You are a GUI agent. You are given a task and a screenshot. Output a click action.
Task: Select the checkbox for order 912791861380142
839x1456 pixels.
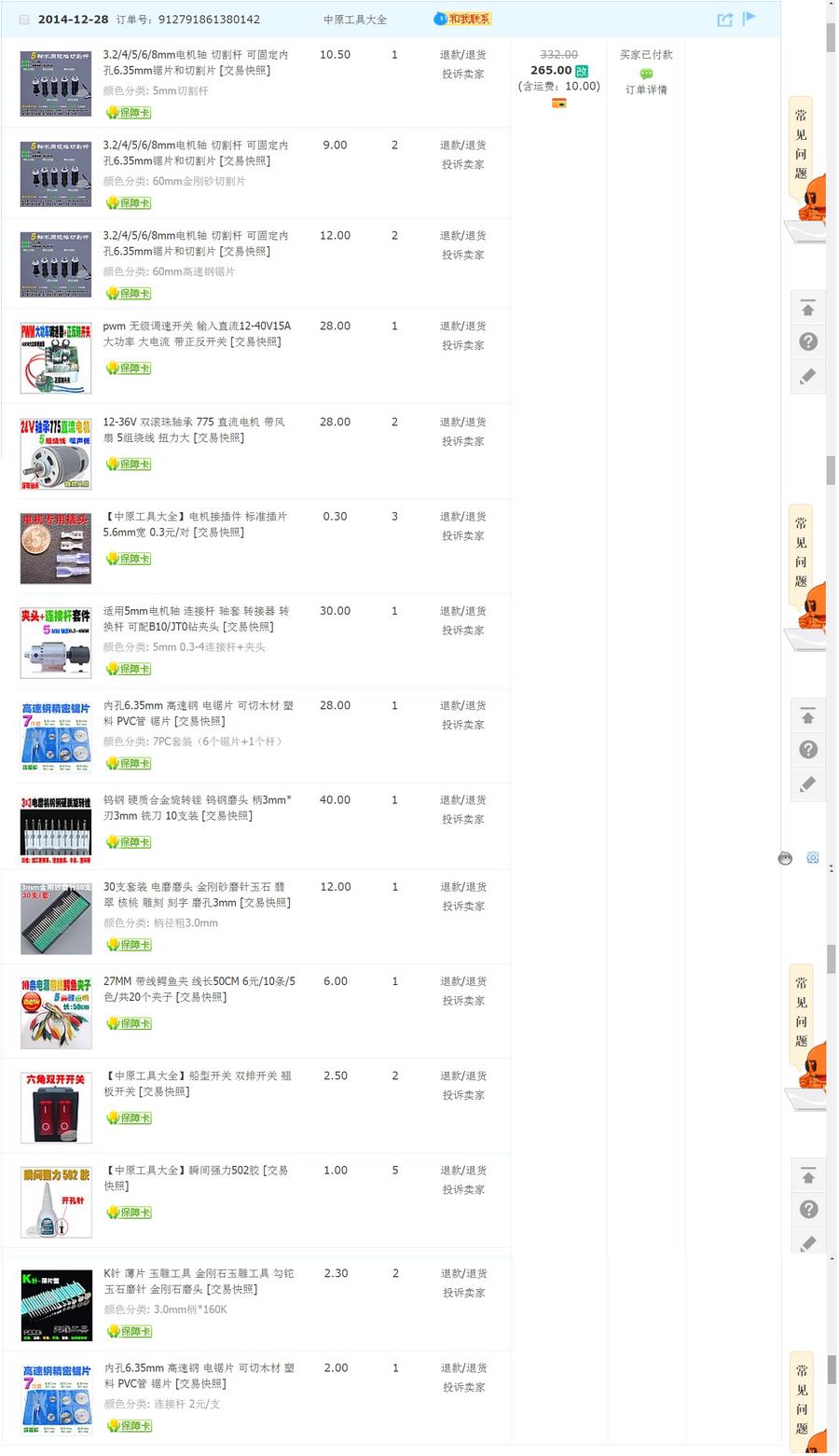(24, 20)
